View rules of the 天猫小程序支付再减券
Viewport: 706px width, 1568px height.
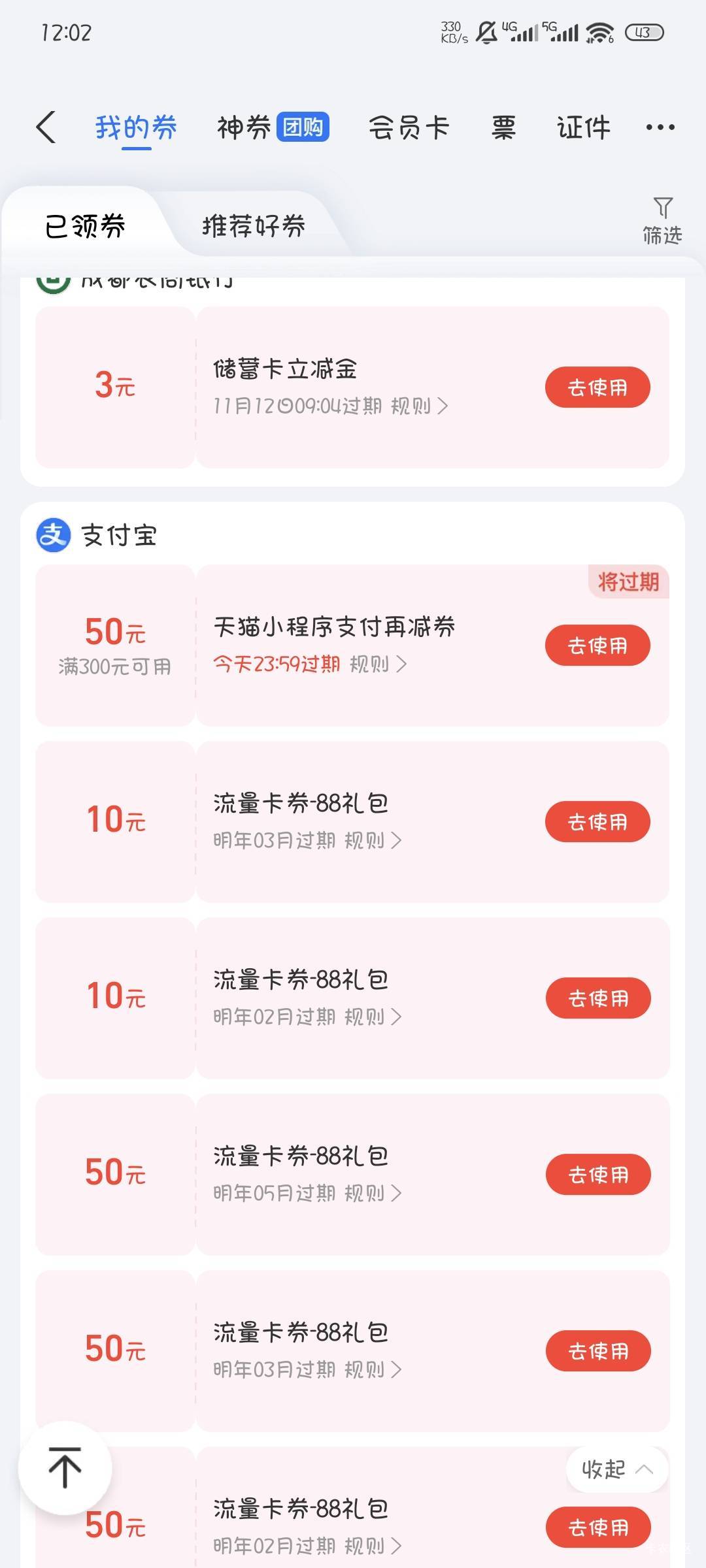pyautogui.click(x=378, y=664)
